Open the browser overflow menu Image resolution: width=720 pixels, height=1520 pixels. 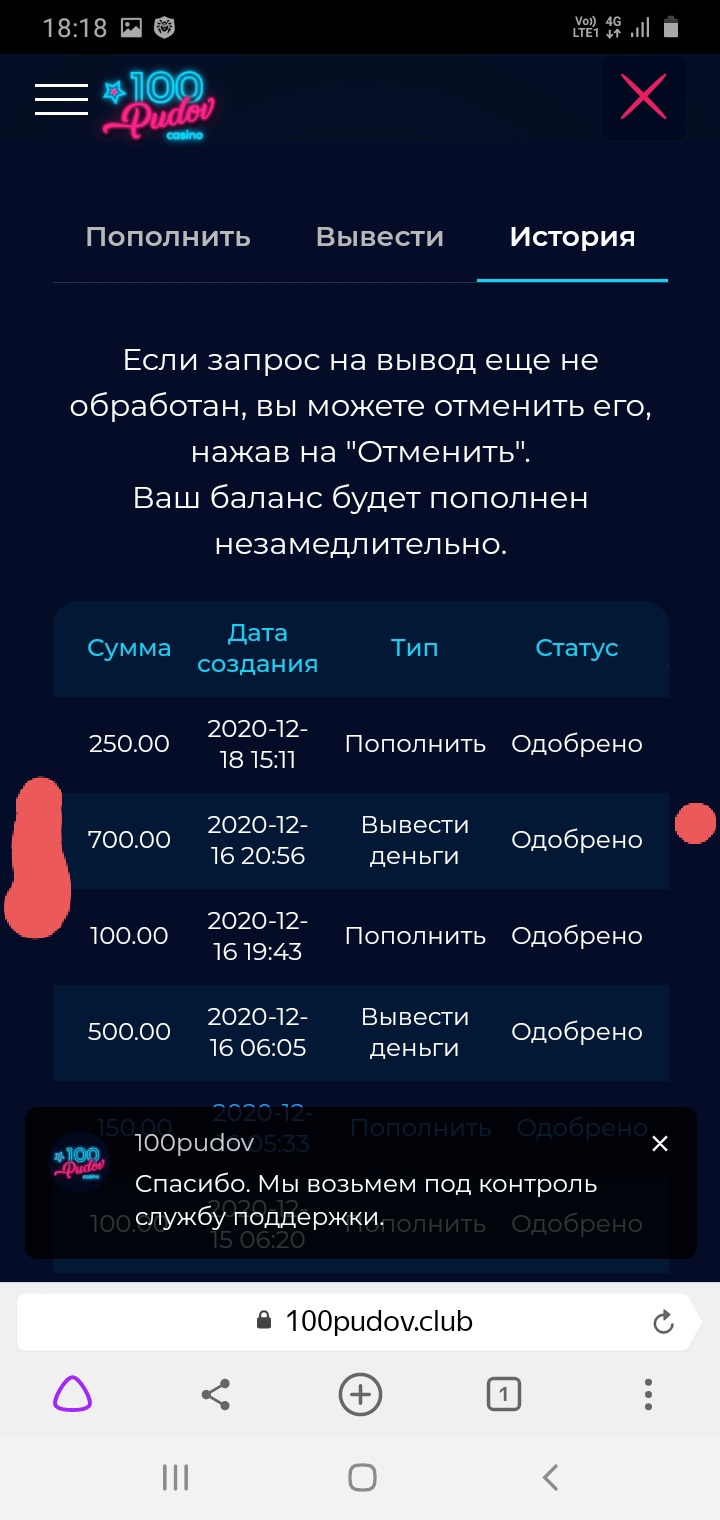[x=648, y=1393]
